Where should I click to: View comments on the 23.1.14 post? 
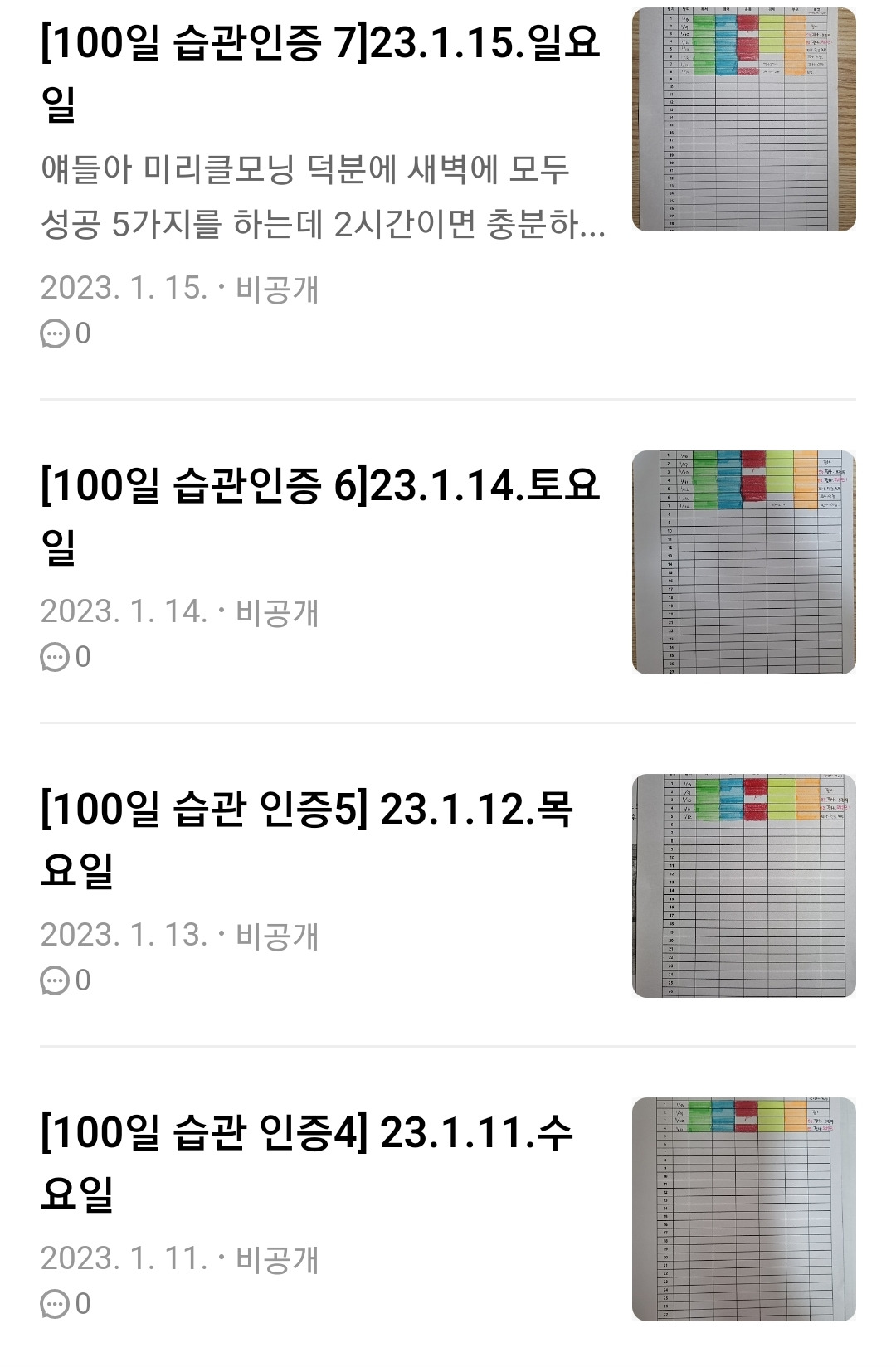(x=65, y=657)
